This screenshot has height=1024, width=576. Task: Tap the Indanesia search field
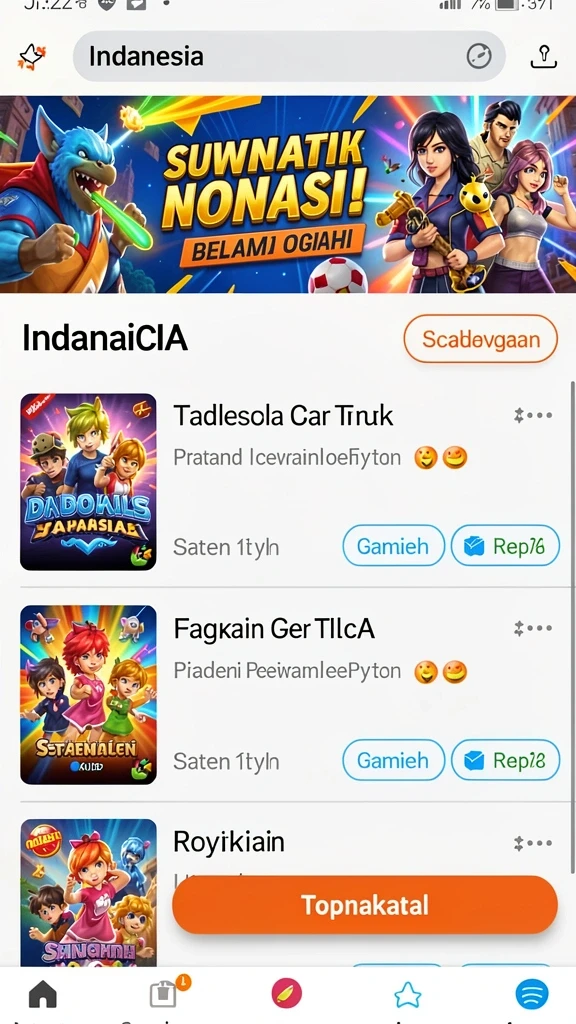coord(289,57)
